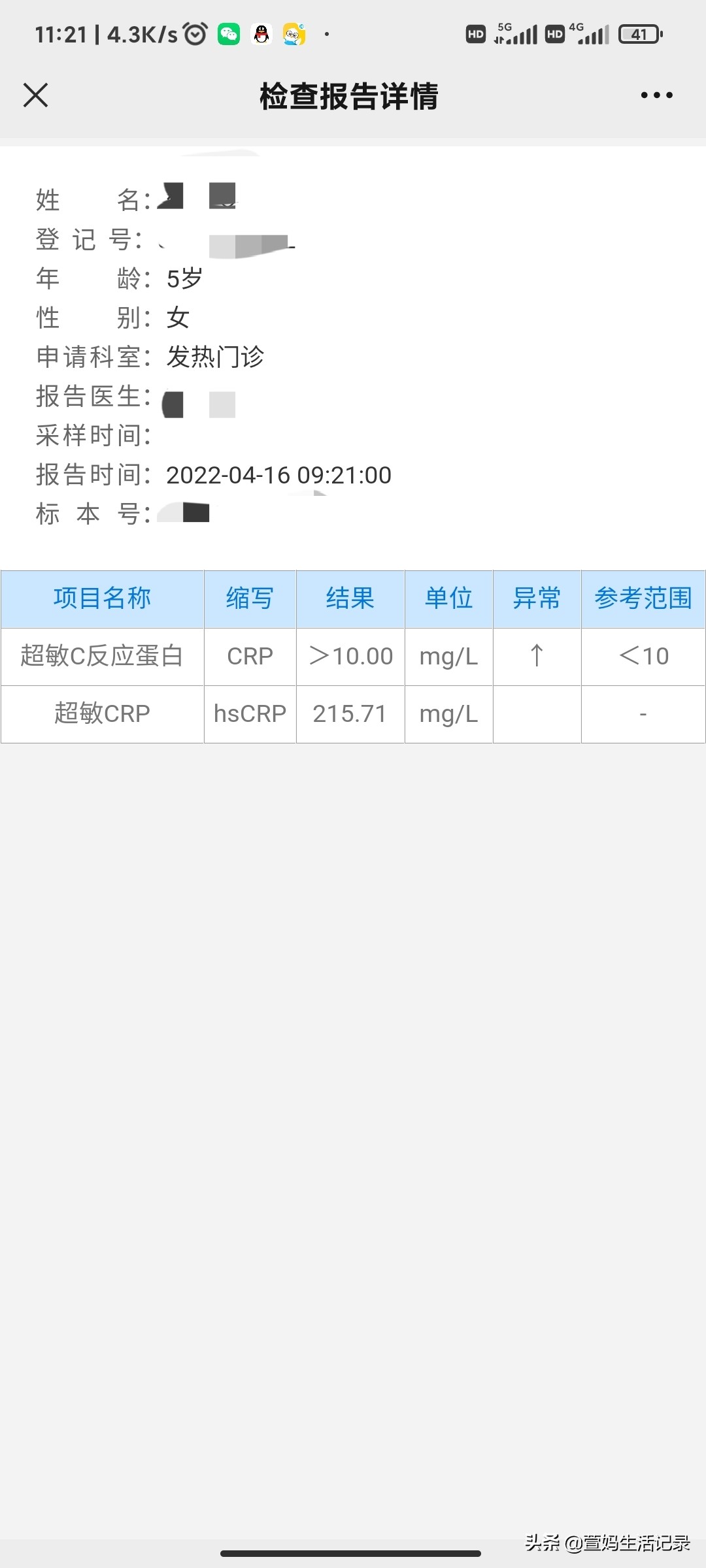The image size is (706, 1568).
Task: Tap the WeChat icon in the status bar
Action: point(227,34)
